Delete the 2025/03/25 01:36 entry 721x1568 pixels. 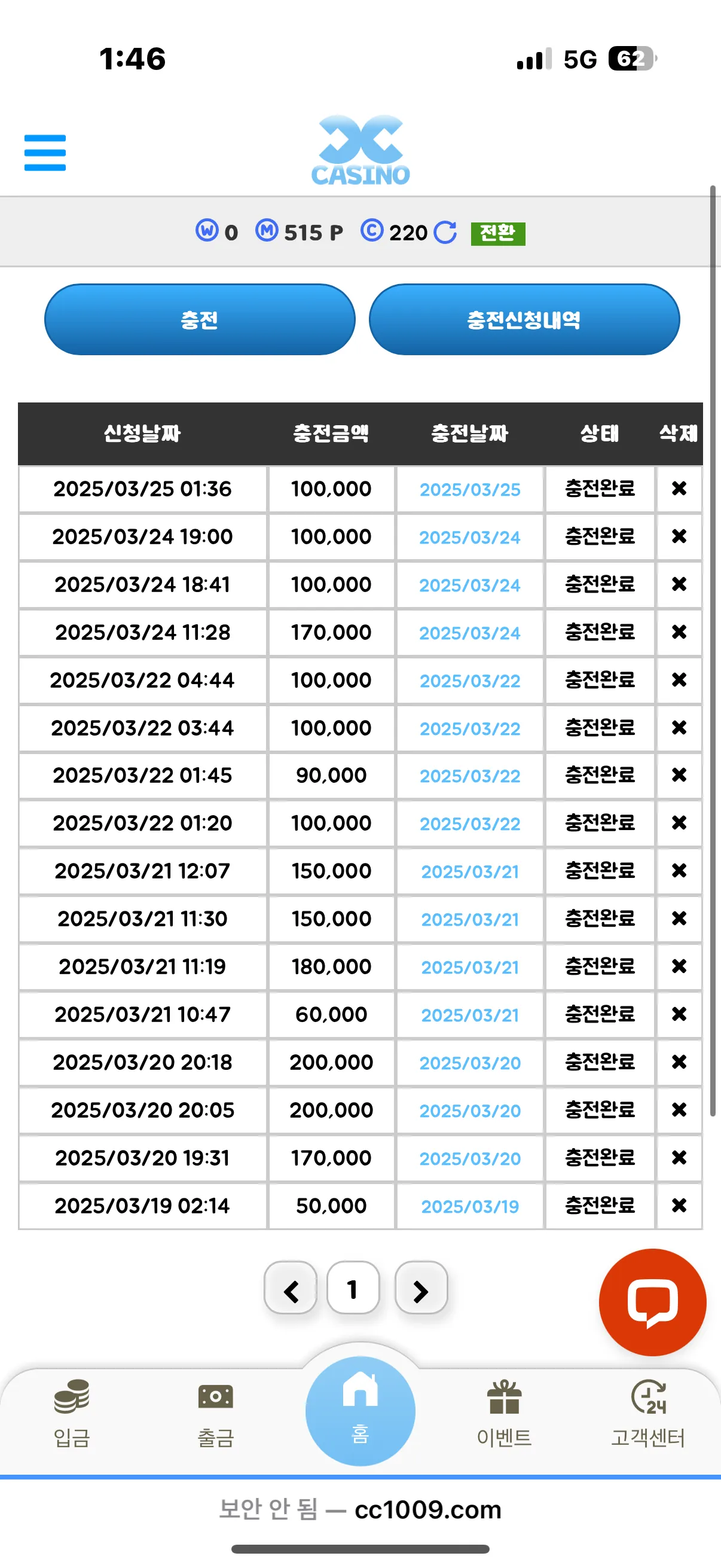pos(679,489)
